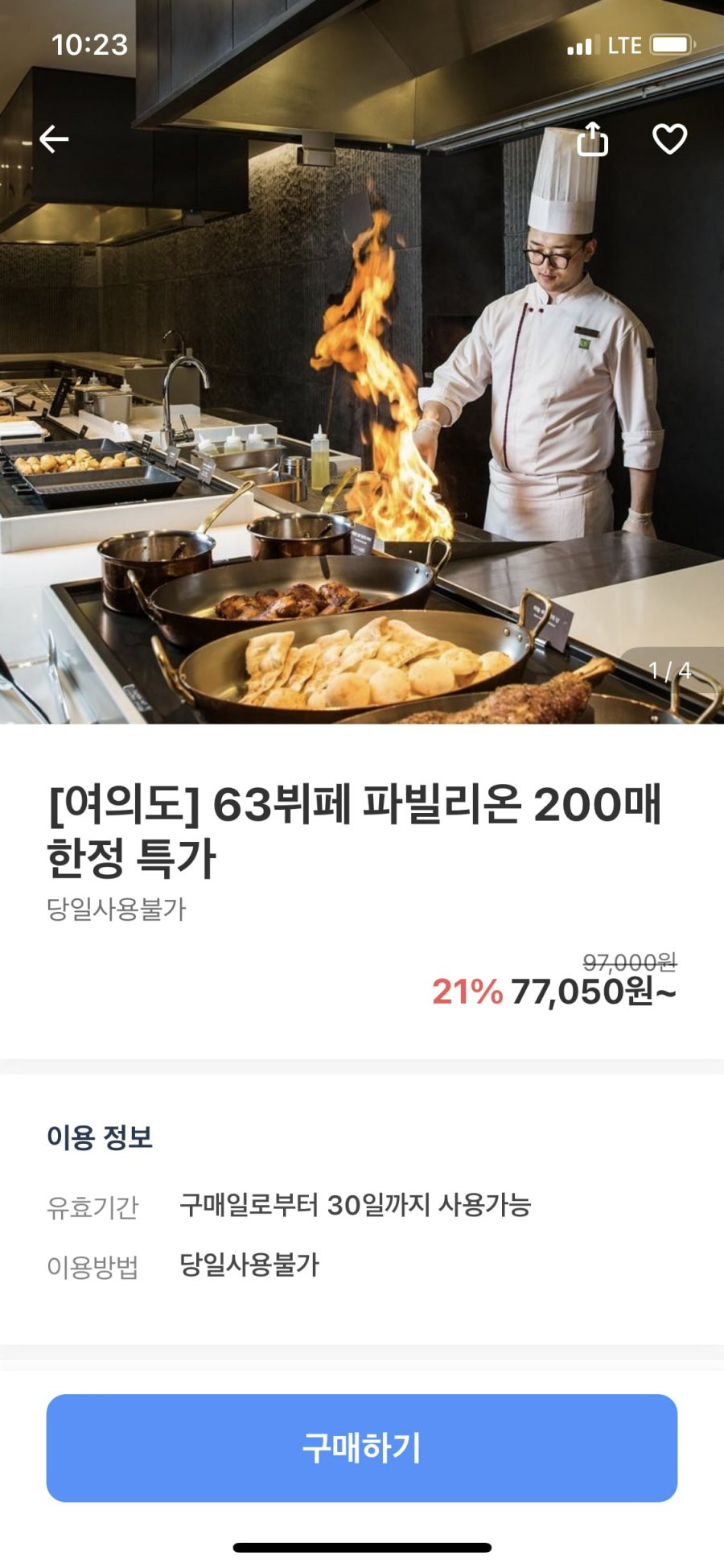
Task: Add this deal to favorites with heart
Action: (x=669, y=138)
